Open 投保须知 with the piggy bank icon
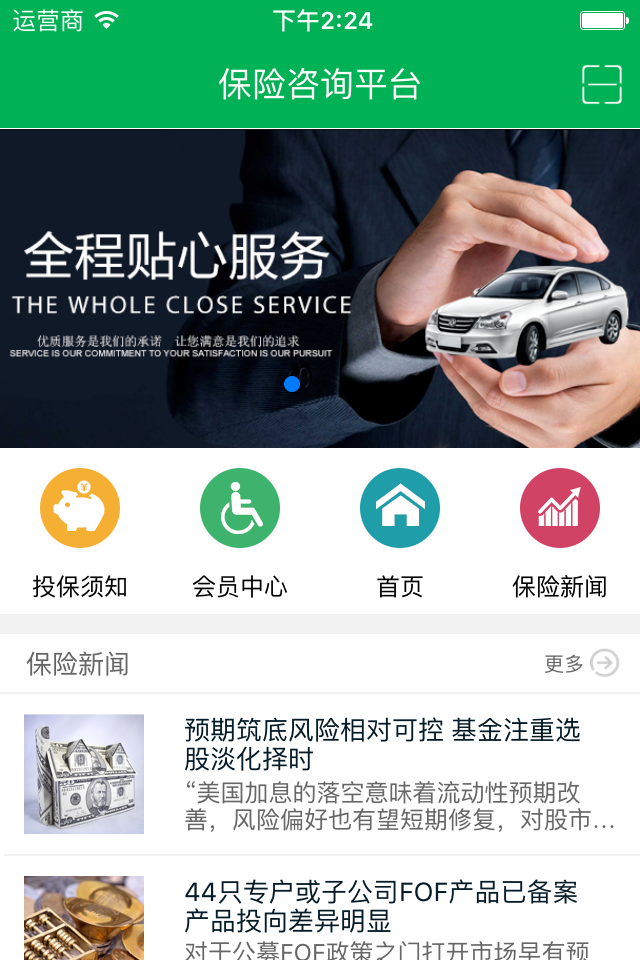640x960 pixels. click(80, 508)
